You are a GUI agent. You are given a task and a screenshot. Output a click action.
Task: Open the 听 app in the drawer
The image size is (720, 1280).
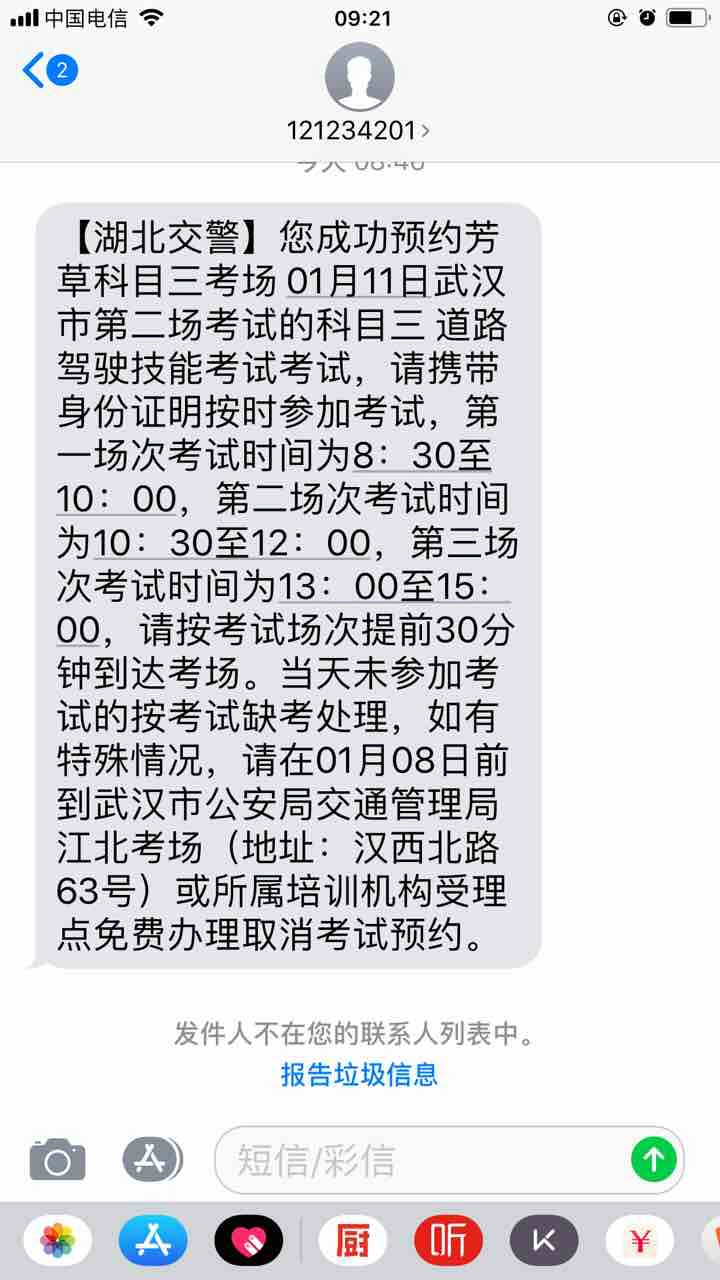448,1243
